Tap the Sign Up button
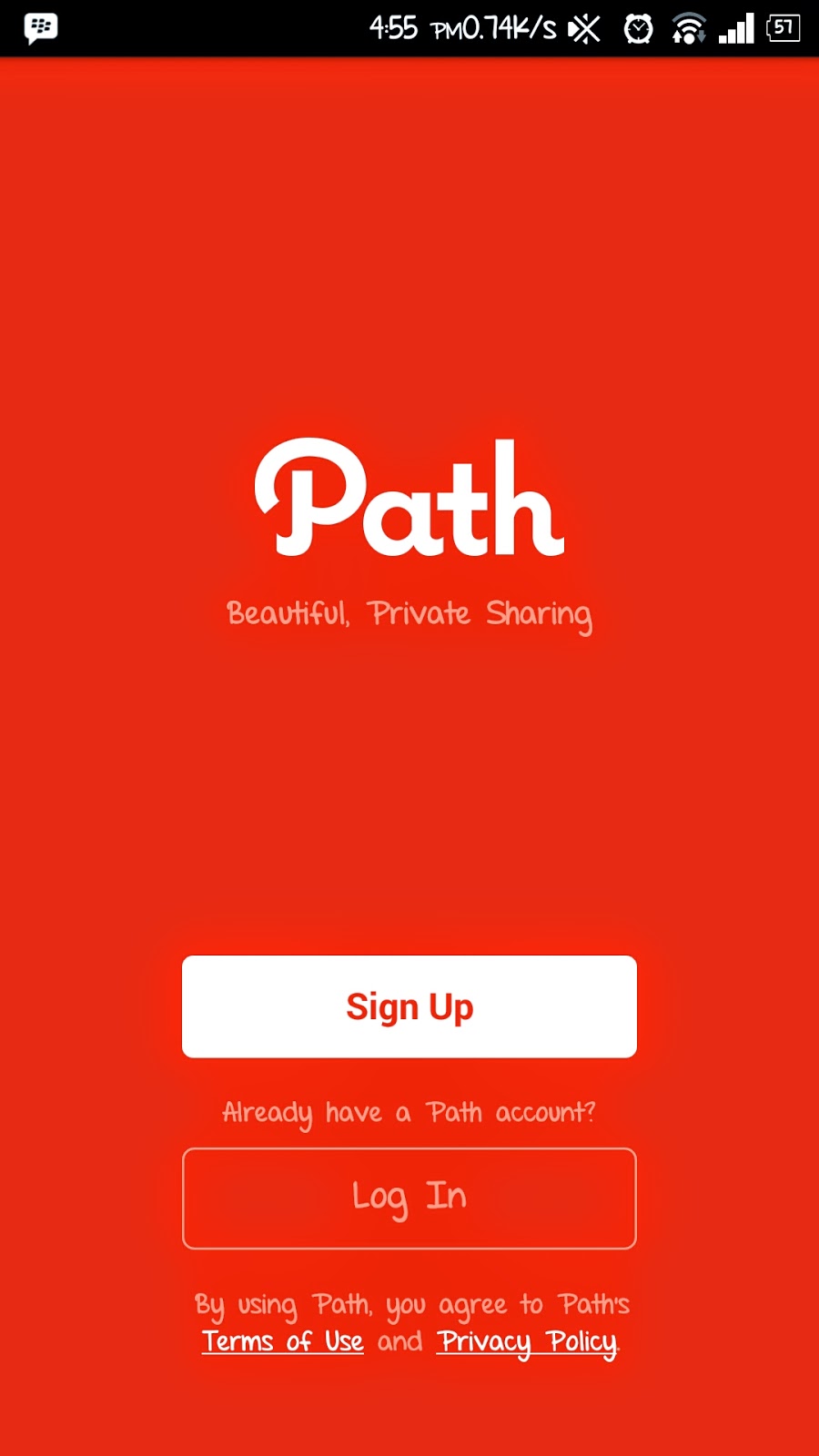This screenshot has width=819, height=1456. [409, 1006]
